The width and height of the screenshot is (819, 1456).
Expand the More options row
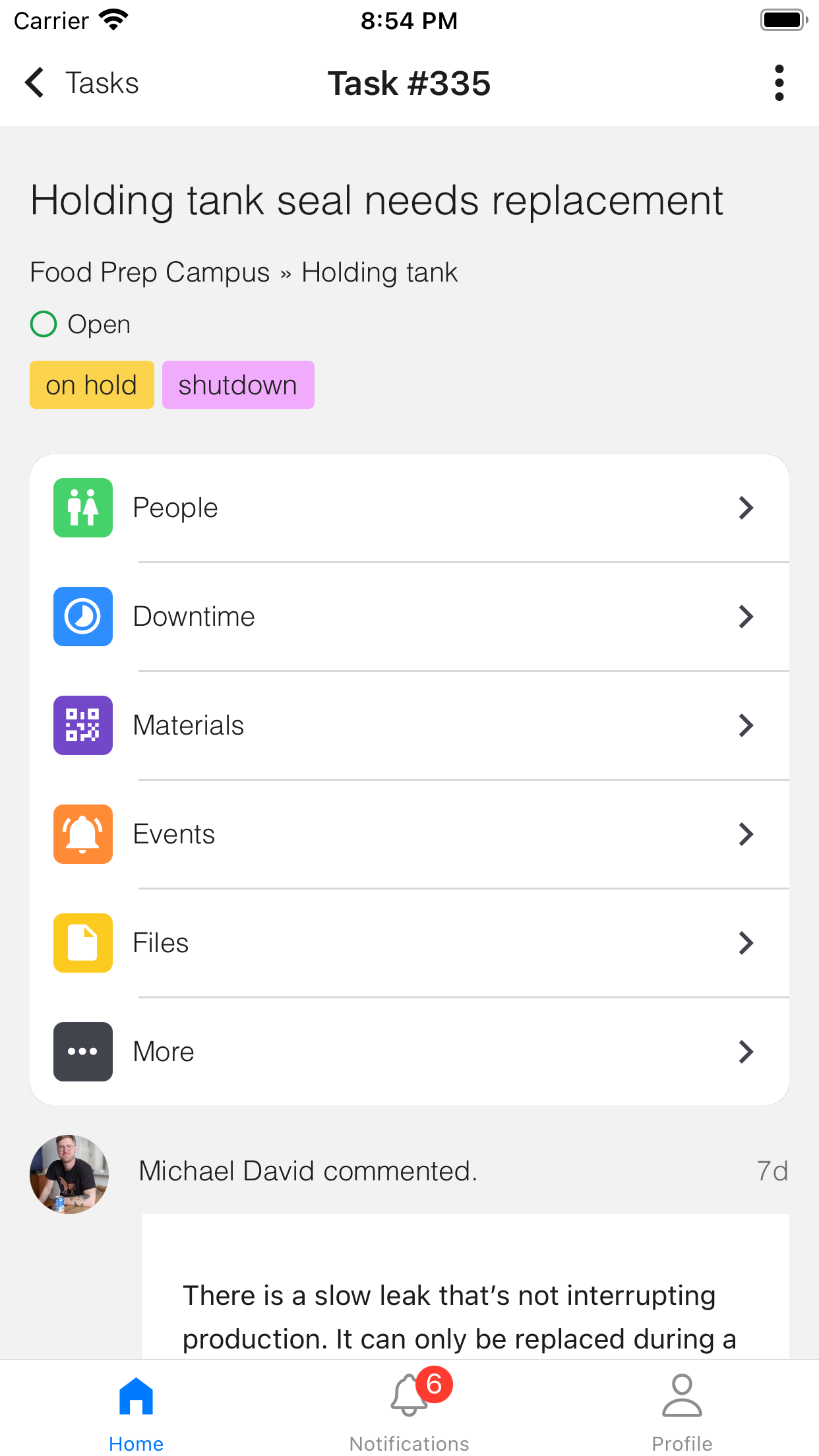[409, 1052]
